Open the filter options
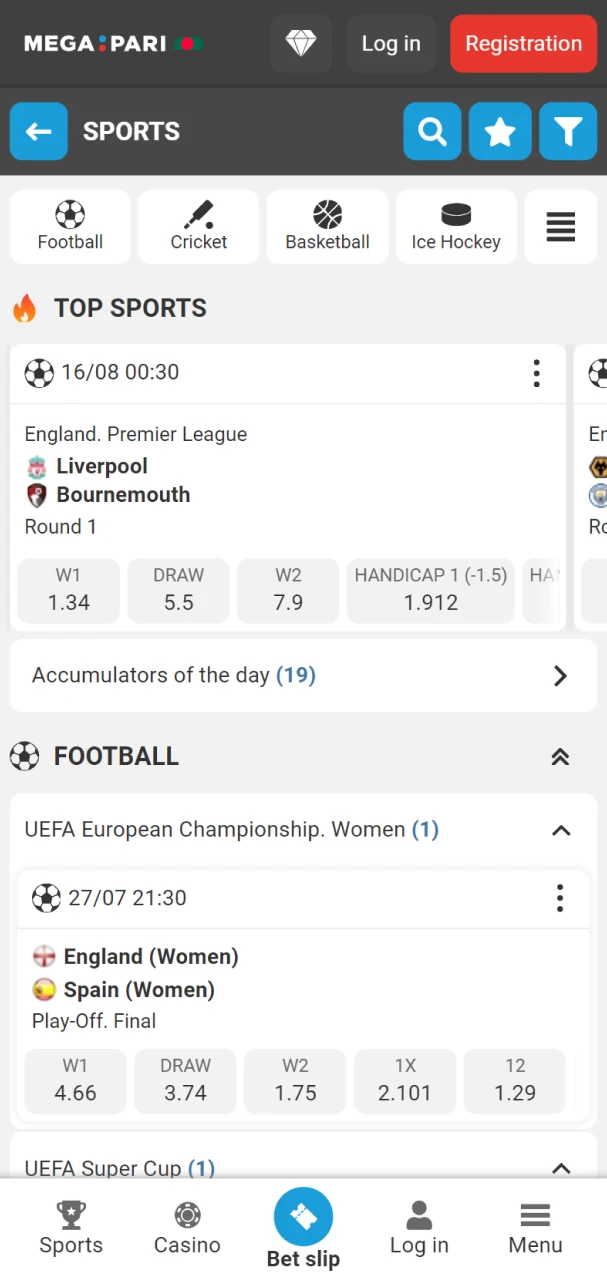The height and width of the screenshot is (1280, 607). (568, 131)
